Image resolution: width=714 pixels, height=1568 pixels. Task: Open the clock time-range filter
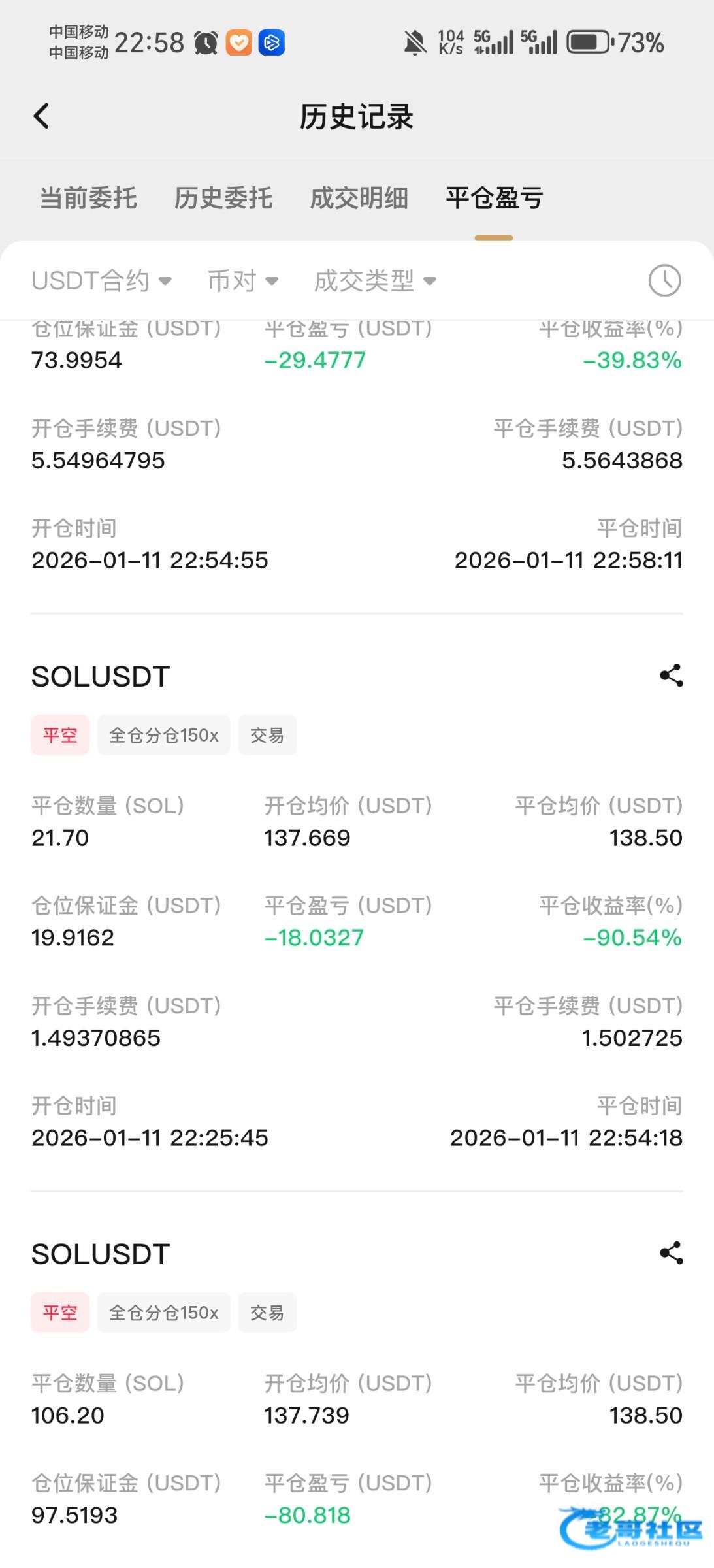pyautogui.click(x=664, y=281)
